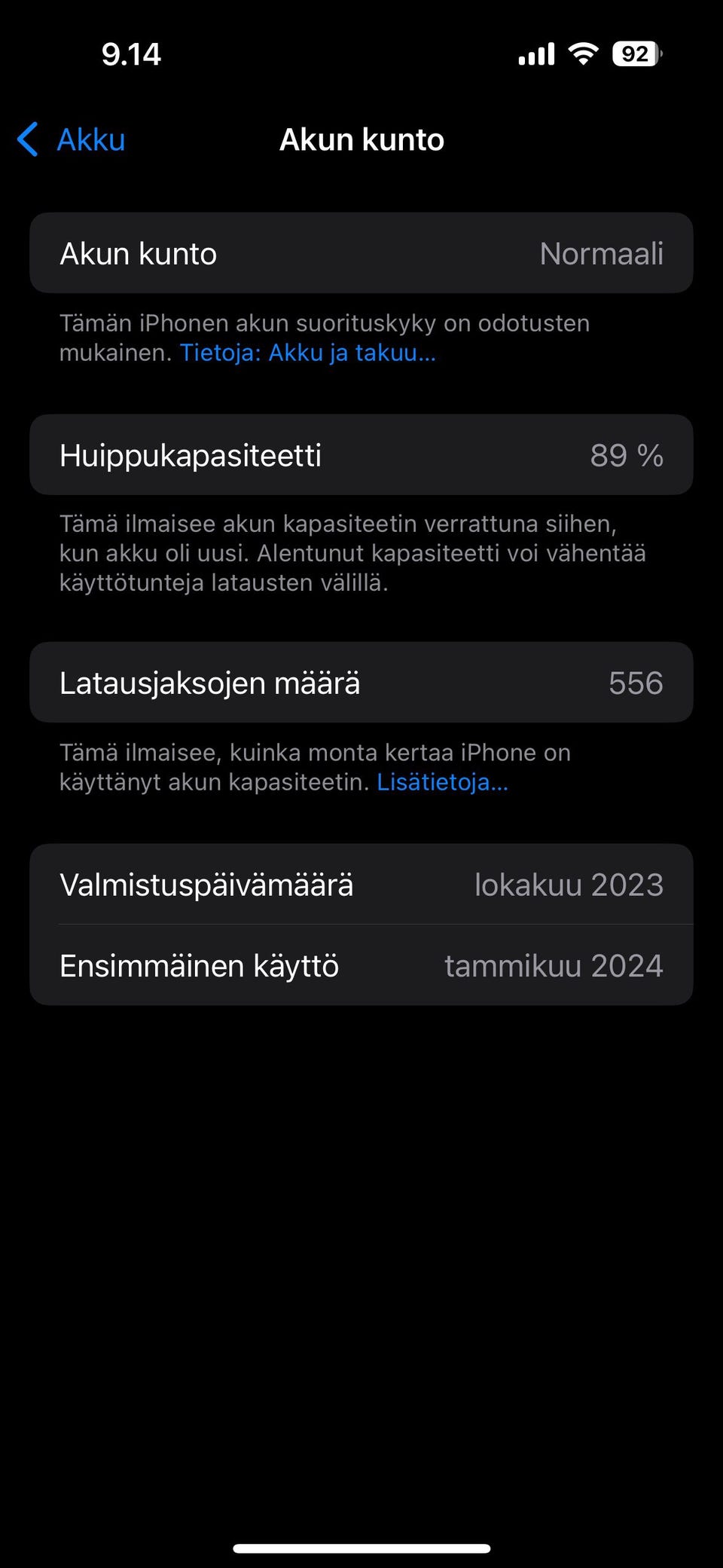Image resolution: width=723 pixels, height=1568 pixels.
Task: Select the lokakuu 2023 manufacture date
Action: tap(569, 885)
